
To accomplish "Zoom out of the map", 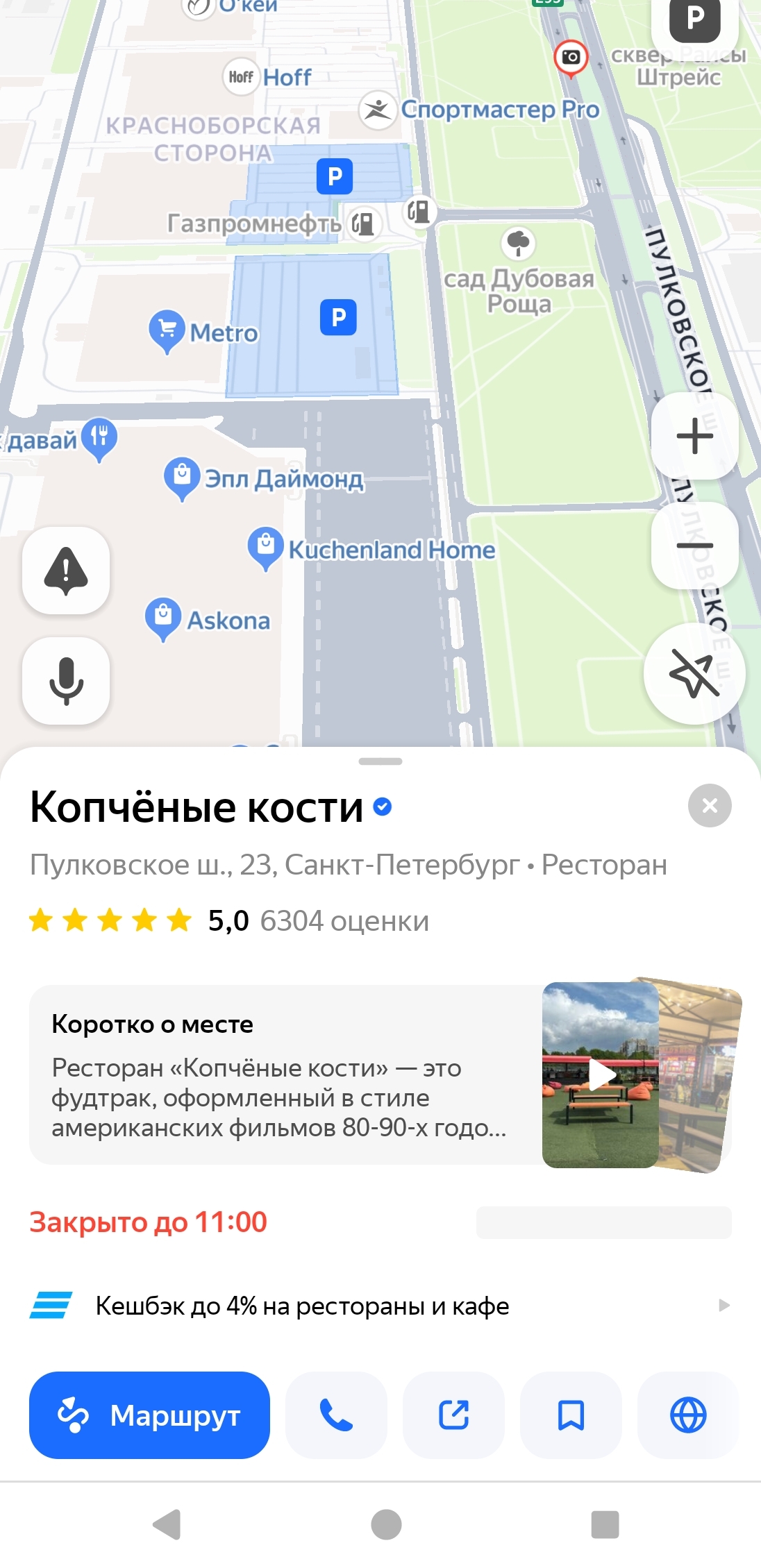I will (694, 546).
